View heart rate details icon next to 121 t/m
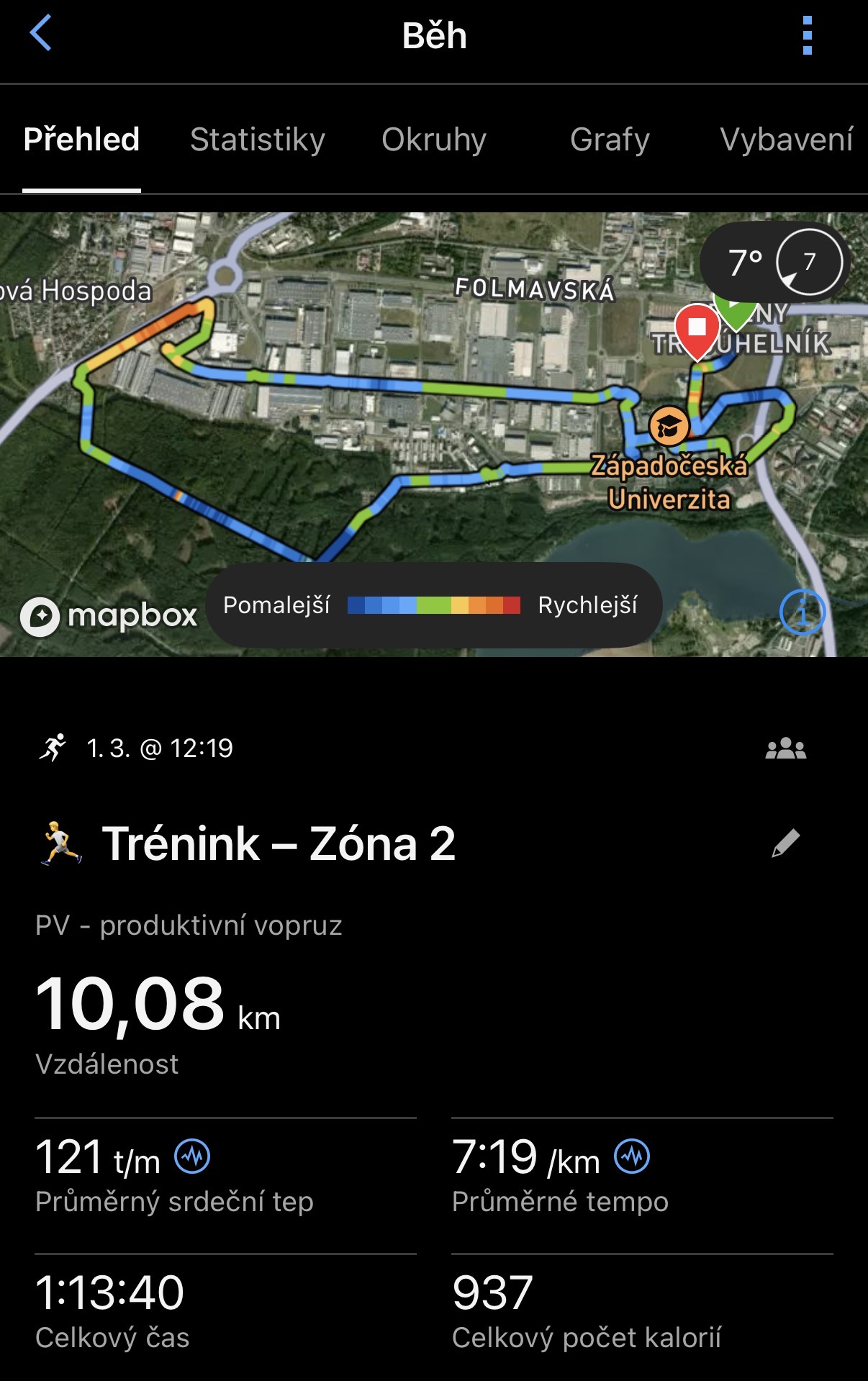The image size is (868, 1381). click(x=193, y=1156)
